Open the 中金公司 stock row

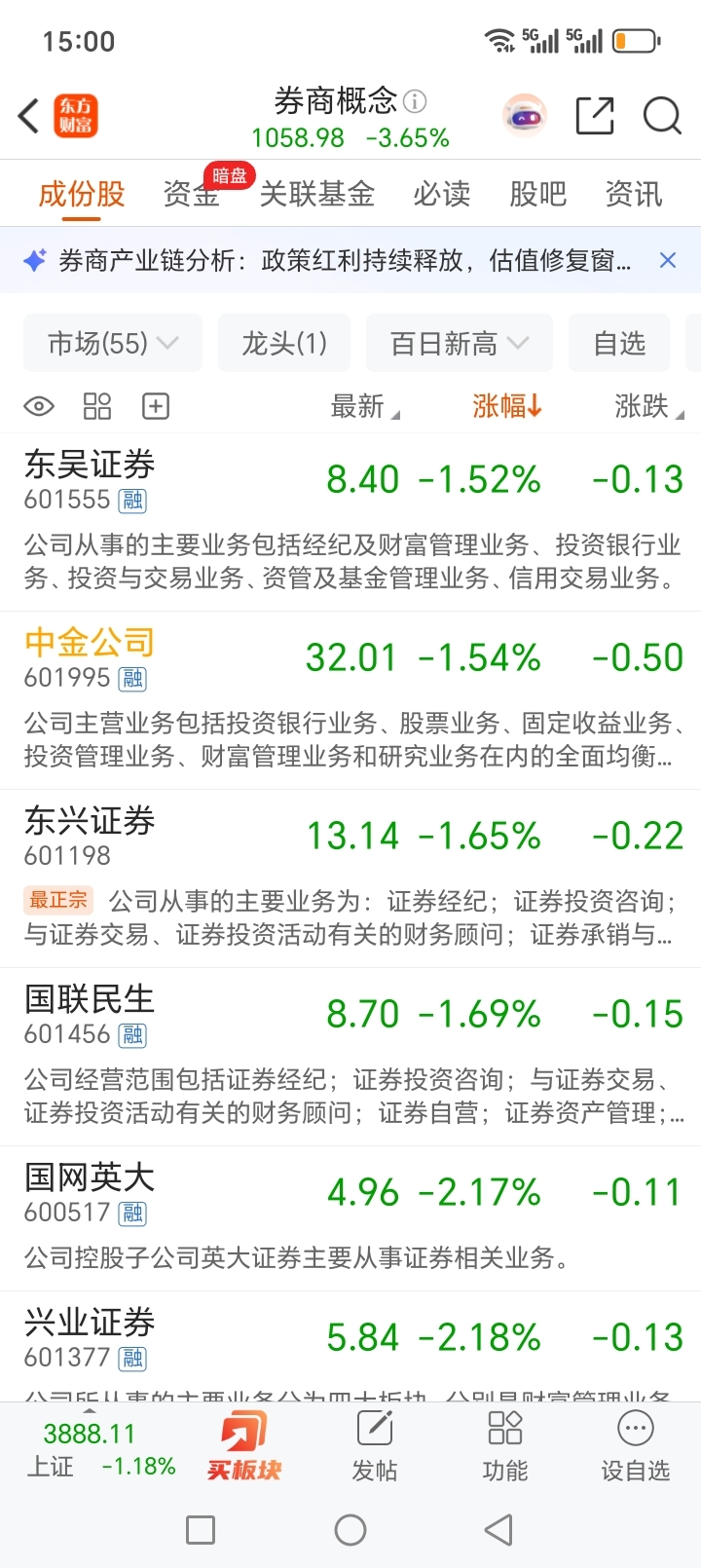pyautogui.click(x=350, y=700)
